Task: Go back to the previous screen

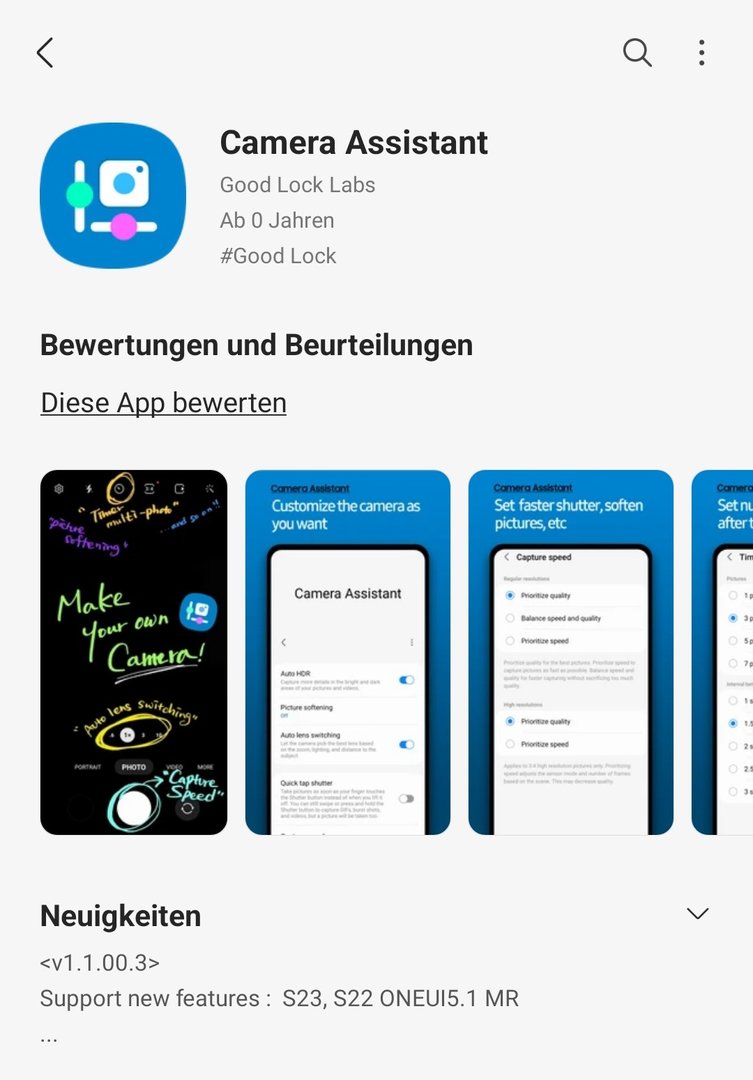Action: click(45, 53)
